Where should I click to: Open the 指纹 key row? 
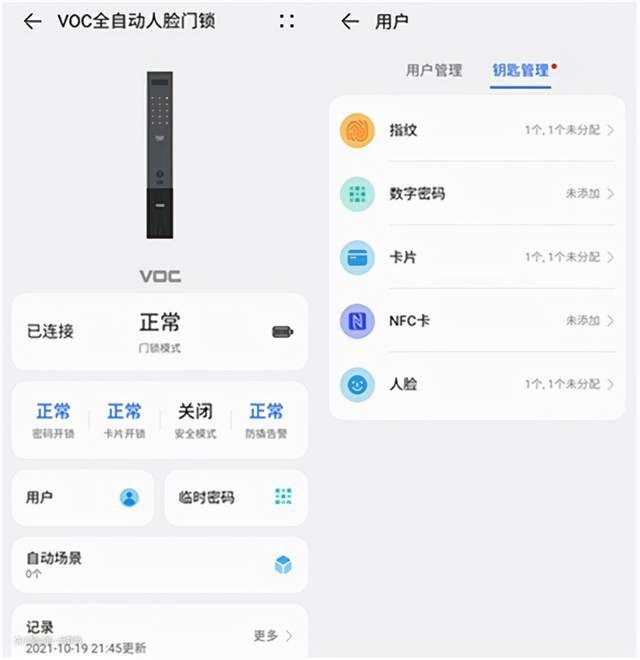pos(477,130)
